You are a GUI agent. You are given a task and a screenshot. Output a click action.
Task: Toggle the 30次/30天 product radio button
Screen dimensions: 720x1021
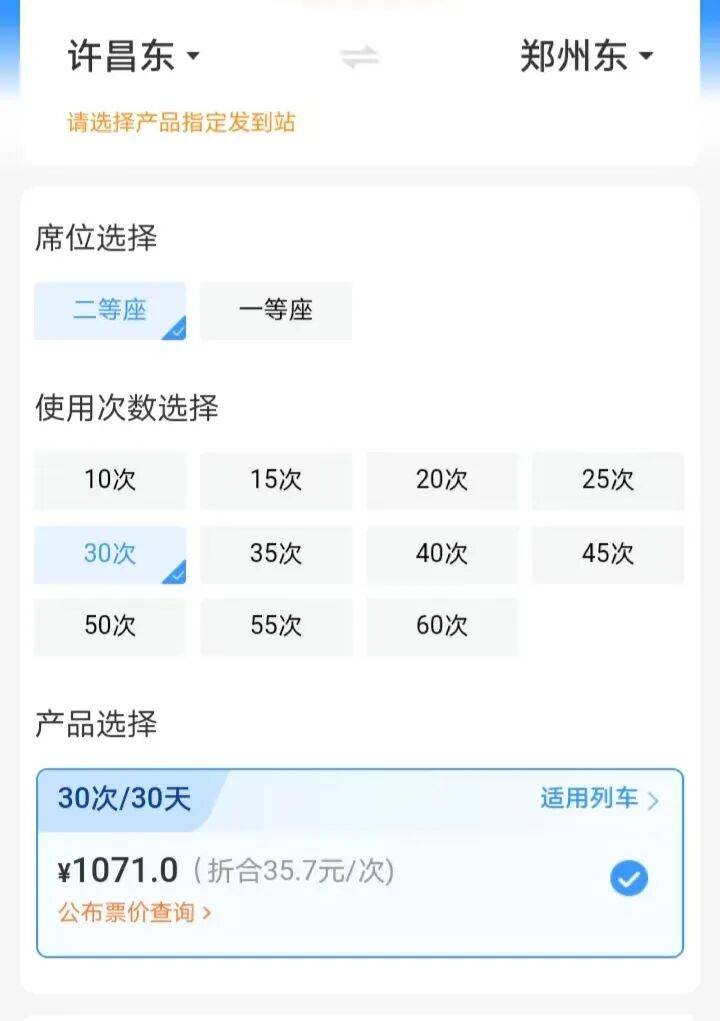pos(629,879)
